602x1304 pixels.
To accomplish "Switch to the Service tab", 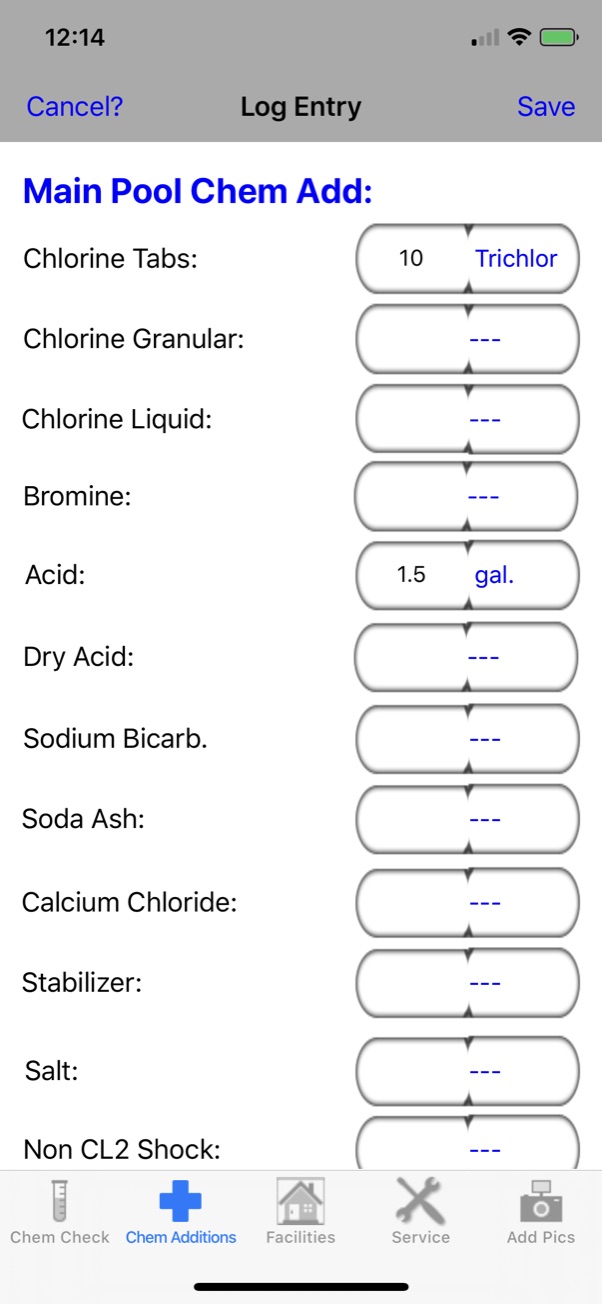I will pos(421,1211).
